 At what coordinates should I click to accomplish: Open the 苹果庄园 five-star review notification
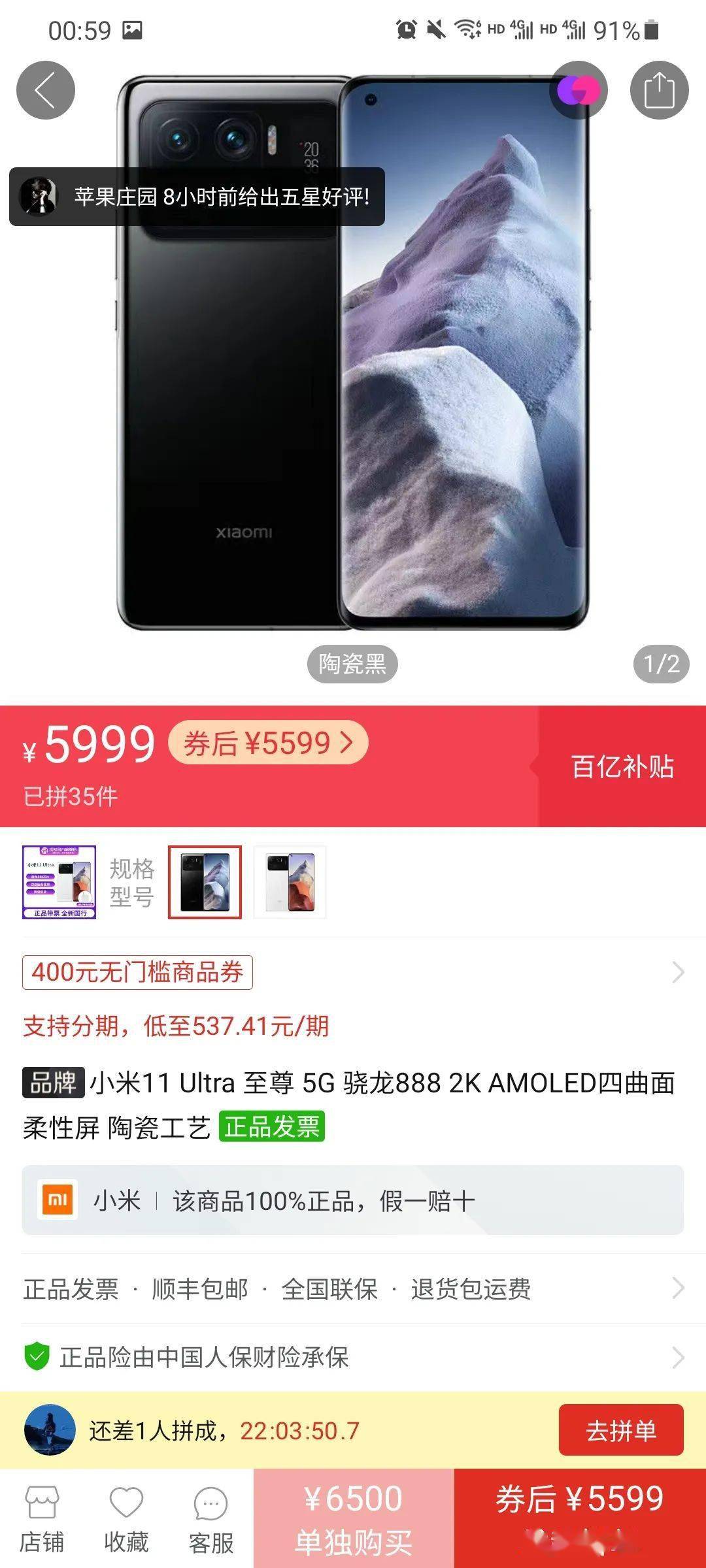click(197, 197)
